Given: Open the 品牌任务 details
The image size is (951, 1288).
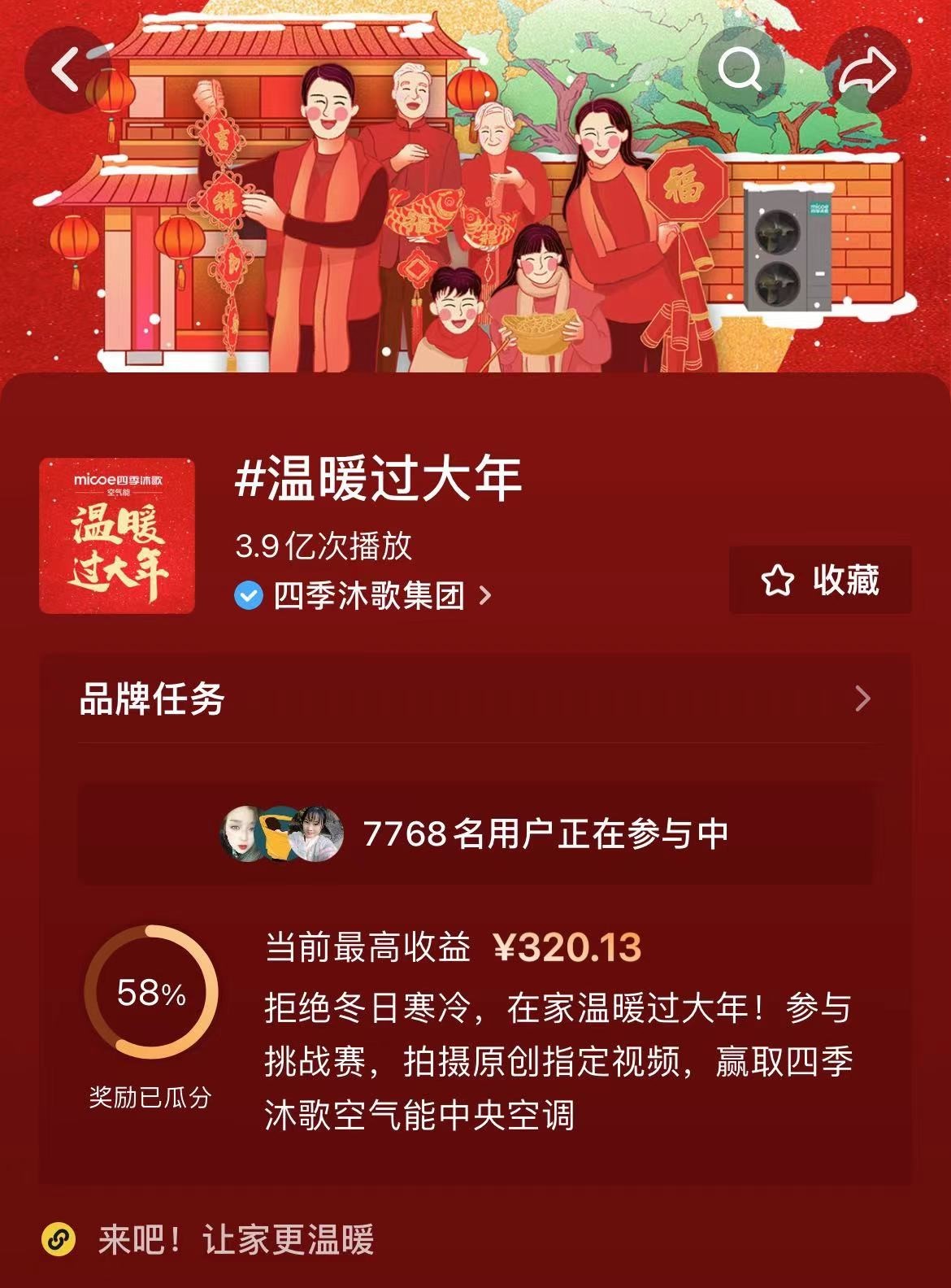Looking at the screenshot, I should [x=475, y=699].
